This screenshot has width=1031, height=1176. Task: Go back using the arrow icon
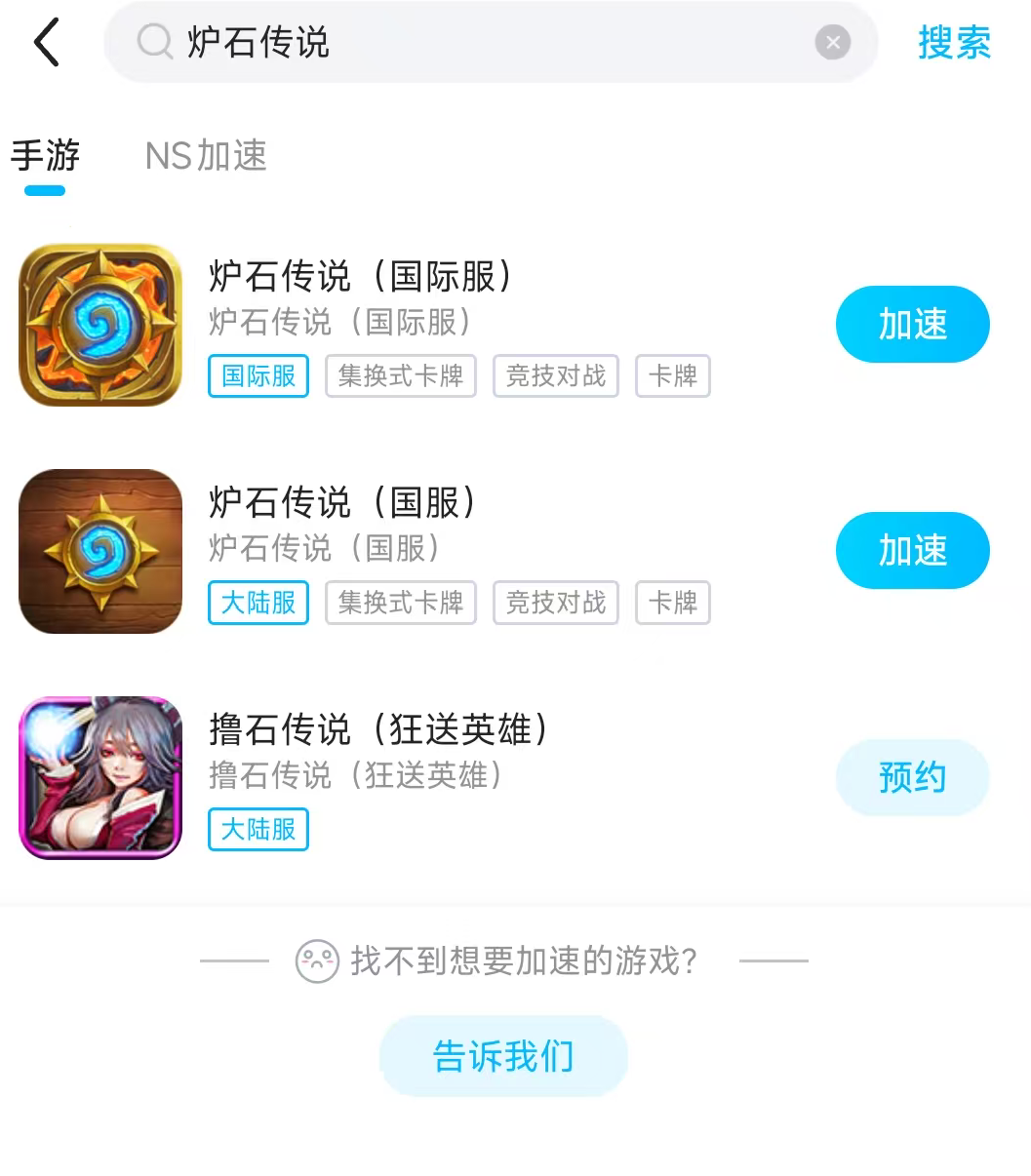pos(47,43)
